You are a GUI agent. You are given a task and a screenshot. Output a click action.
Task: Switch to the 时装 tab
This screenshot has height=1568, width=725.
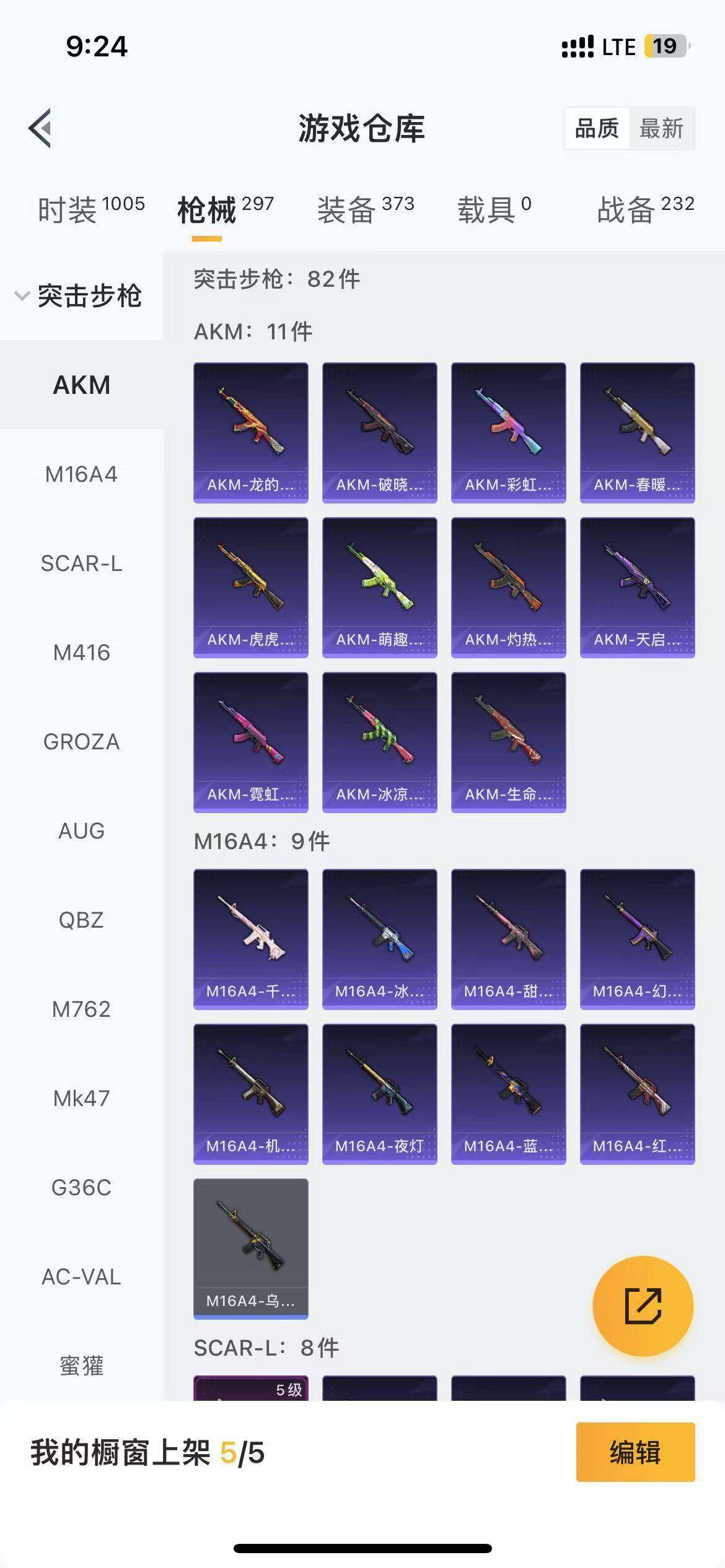pyautogui.click(x=90, y=209)
